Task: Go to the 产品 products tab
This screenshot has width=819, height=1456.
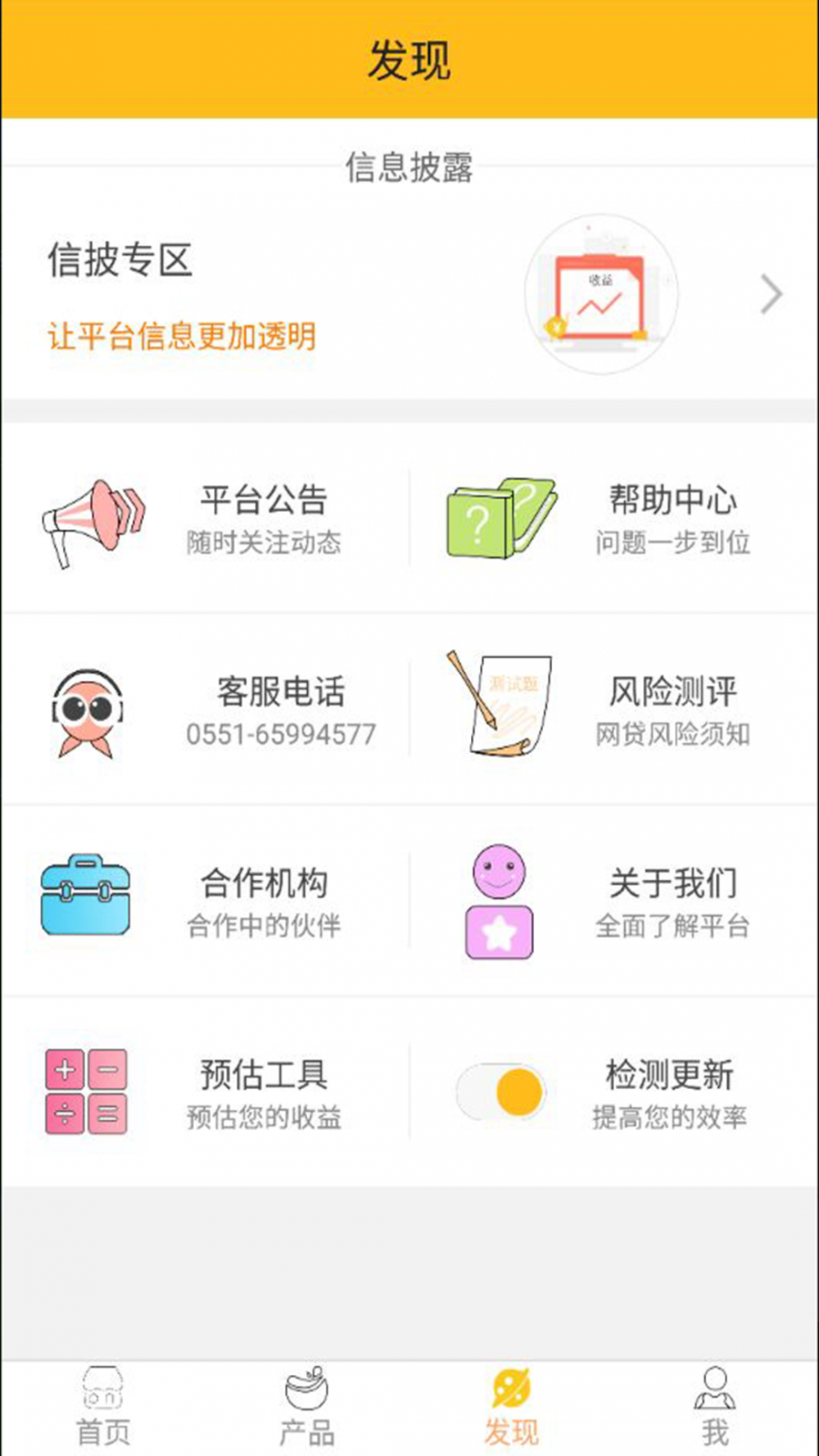Action: pyautogui.click(x=307, y=1408)
